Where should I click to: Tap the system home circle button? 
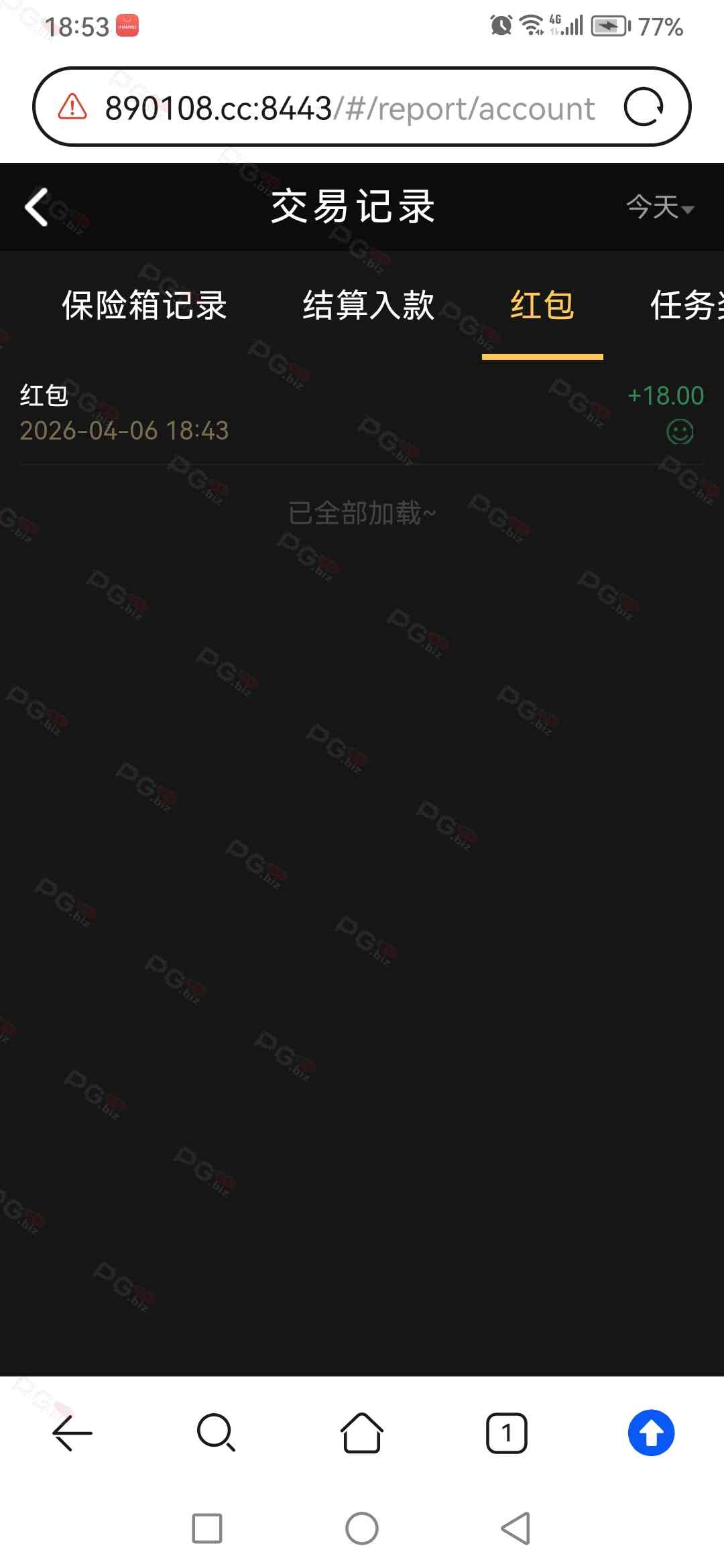362,1528
